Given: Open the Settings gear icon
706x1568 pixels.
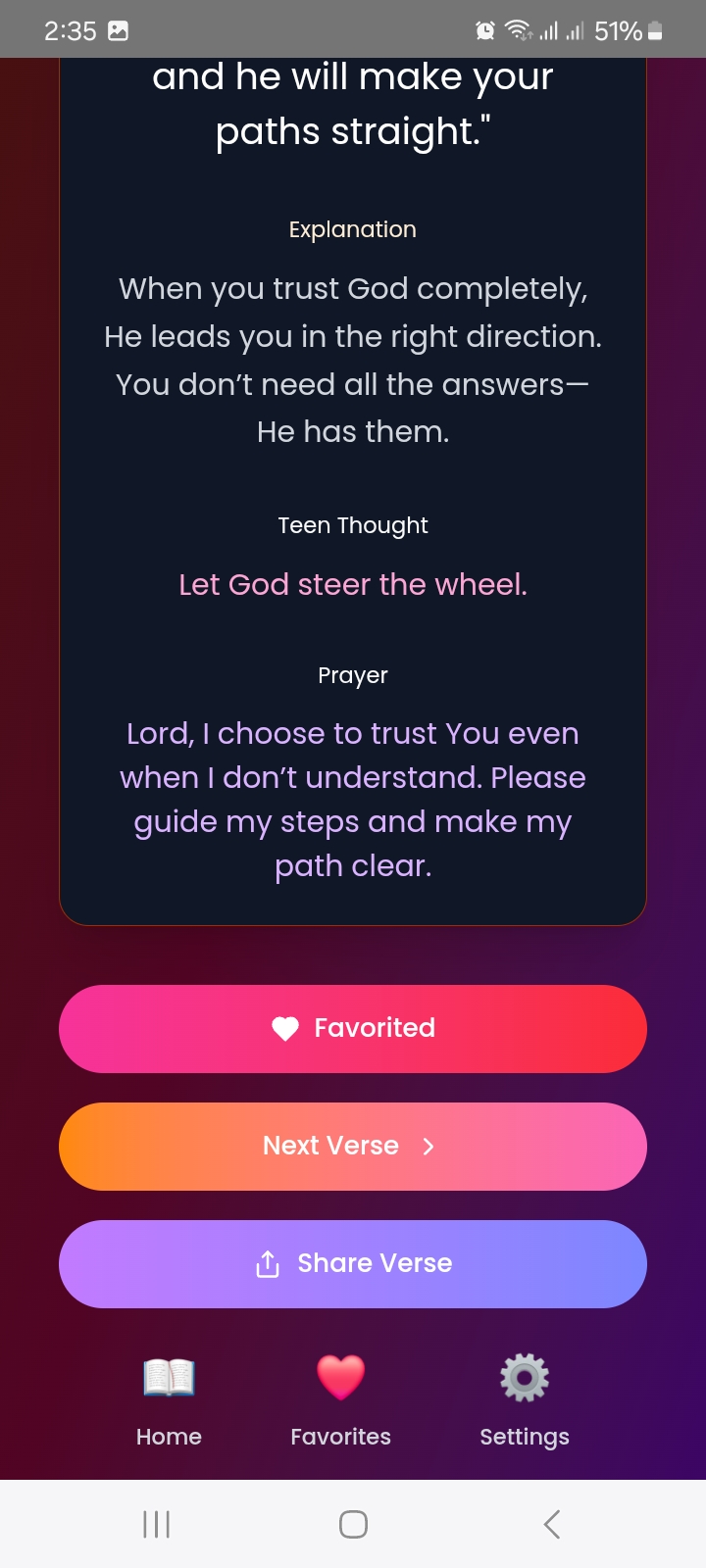Looking at the screenshot, I should (x=524, y=1375).
